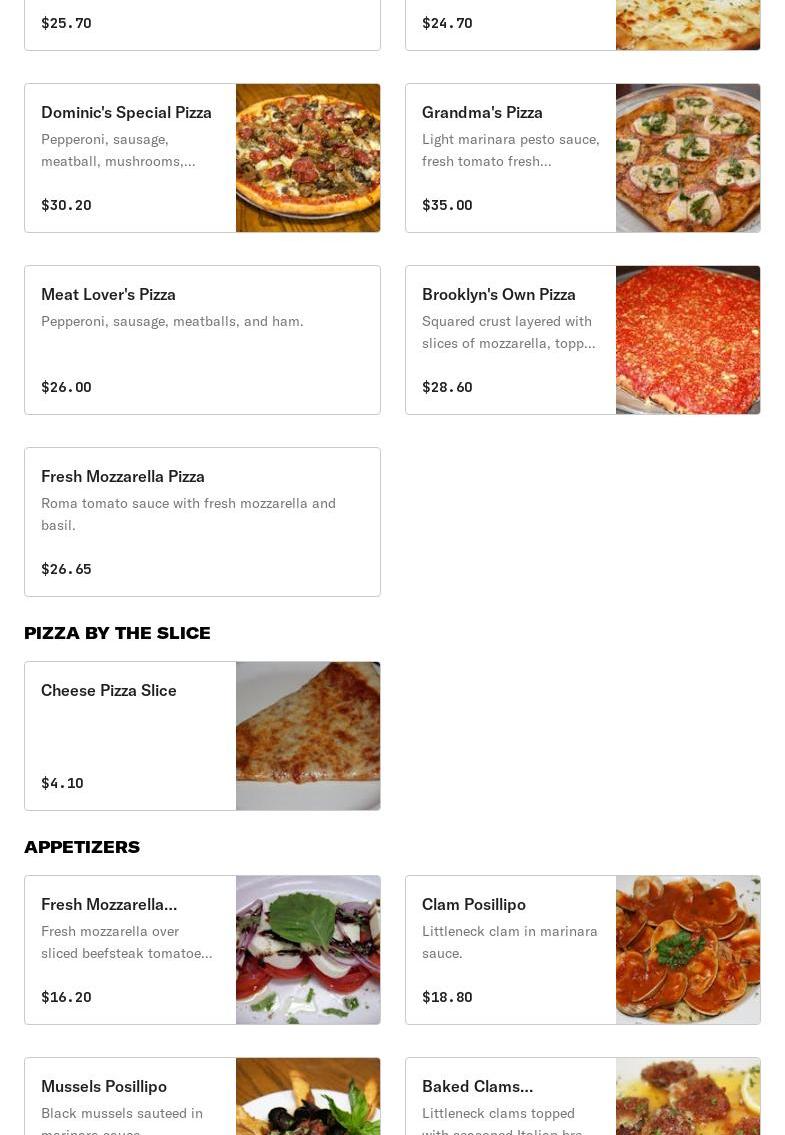View Brooklyn's Own Pizza details
Viewport: 785px width, 1135px height.
point(582,340)
